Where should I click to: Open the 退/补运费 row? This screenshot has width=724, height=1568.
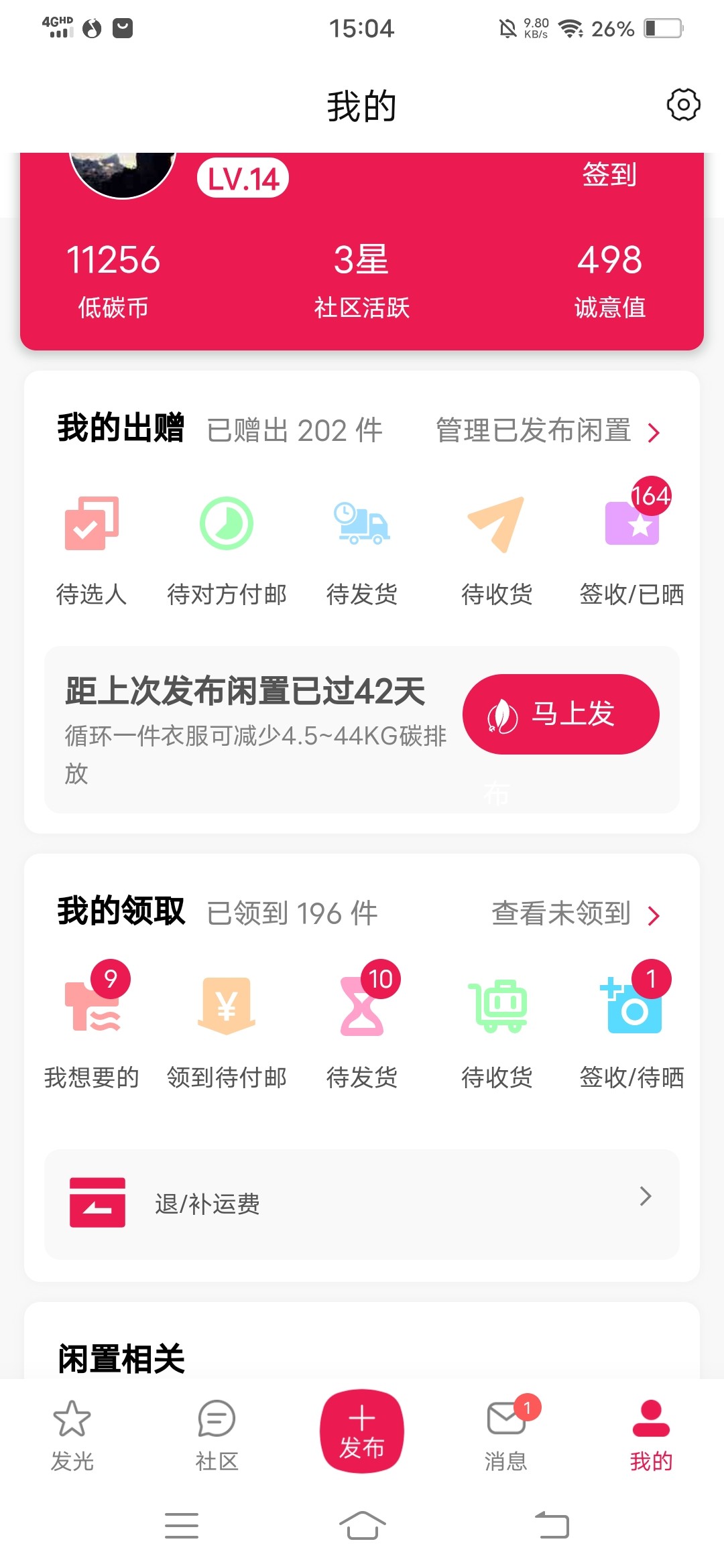coord(362,1203)
